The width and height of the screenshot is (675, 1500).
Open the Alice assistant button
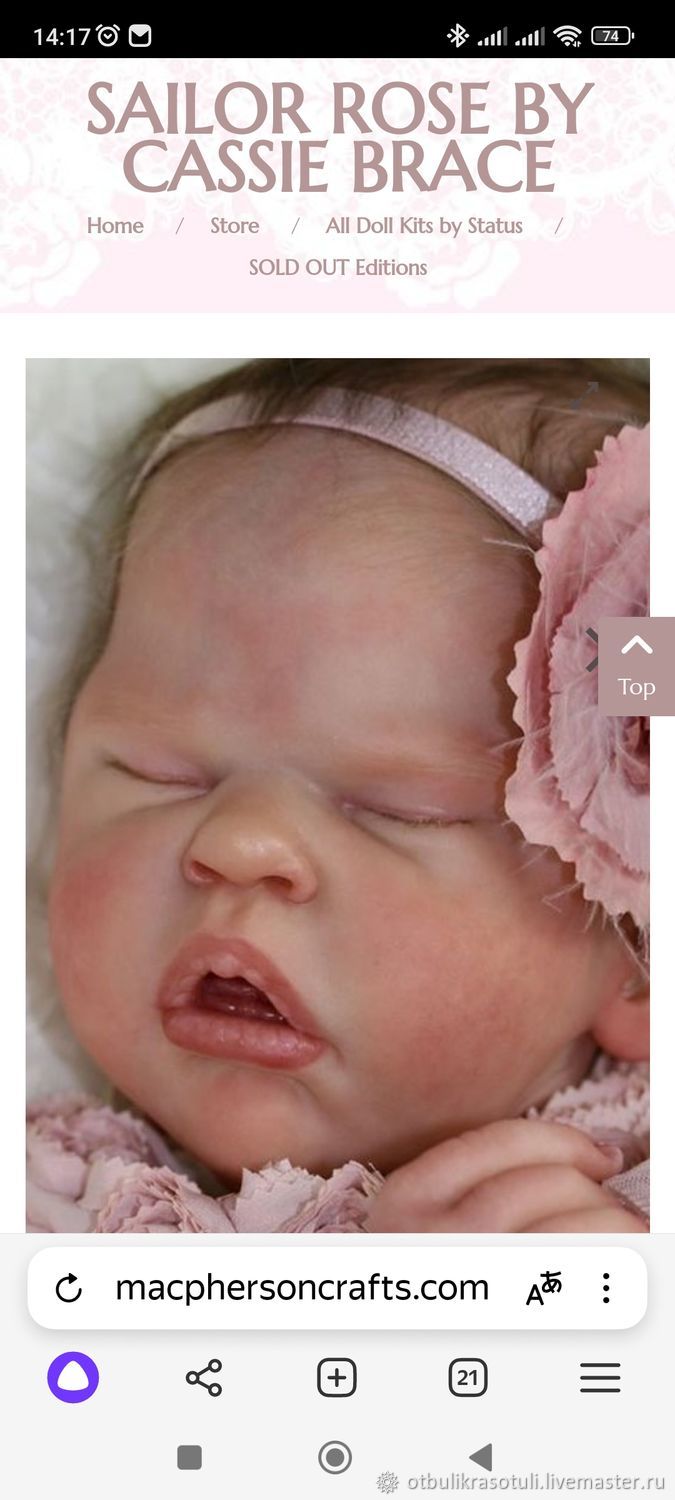tap(73, 1378)
